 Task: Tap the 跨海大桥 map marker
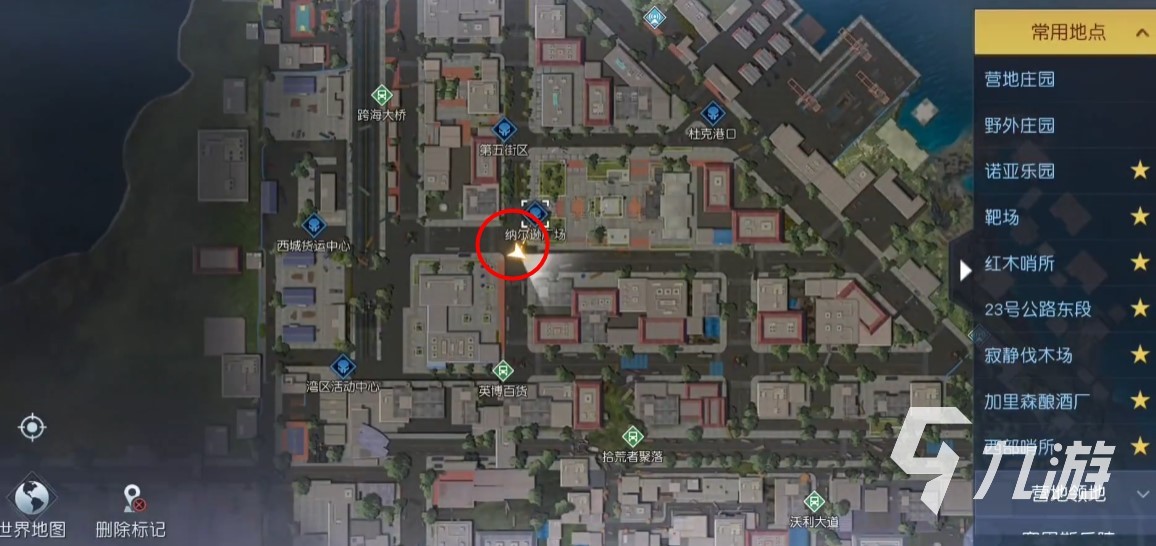[x=381, y=95]
